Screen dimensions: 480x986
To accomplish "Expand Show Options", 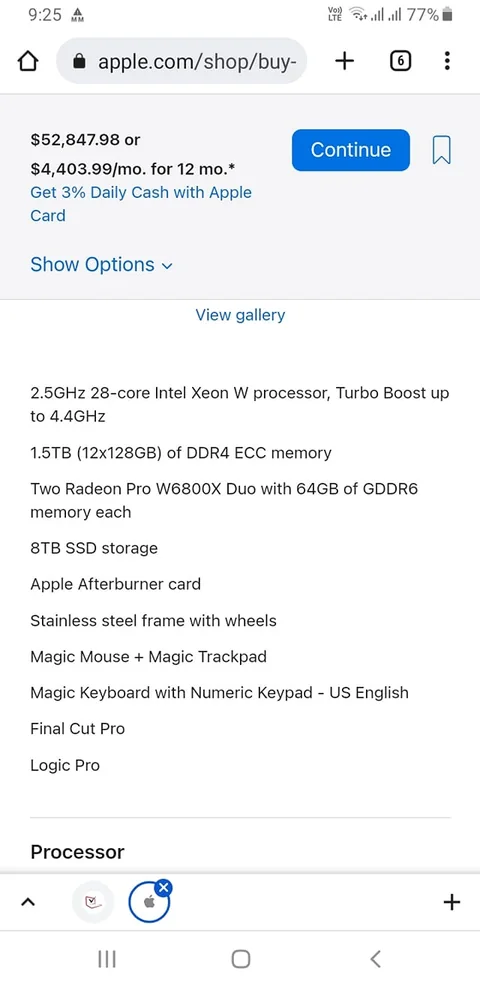I will tap(101, 265).
